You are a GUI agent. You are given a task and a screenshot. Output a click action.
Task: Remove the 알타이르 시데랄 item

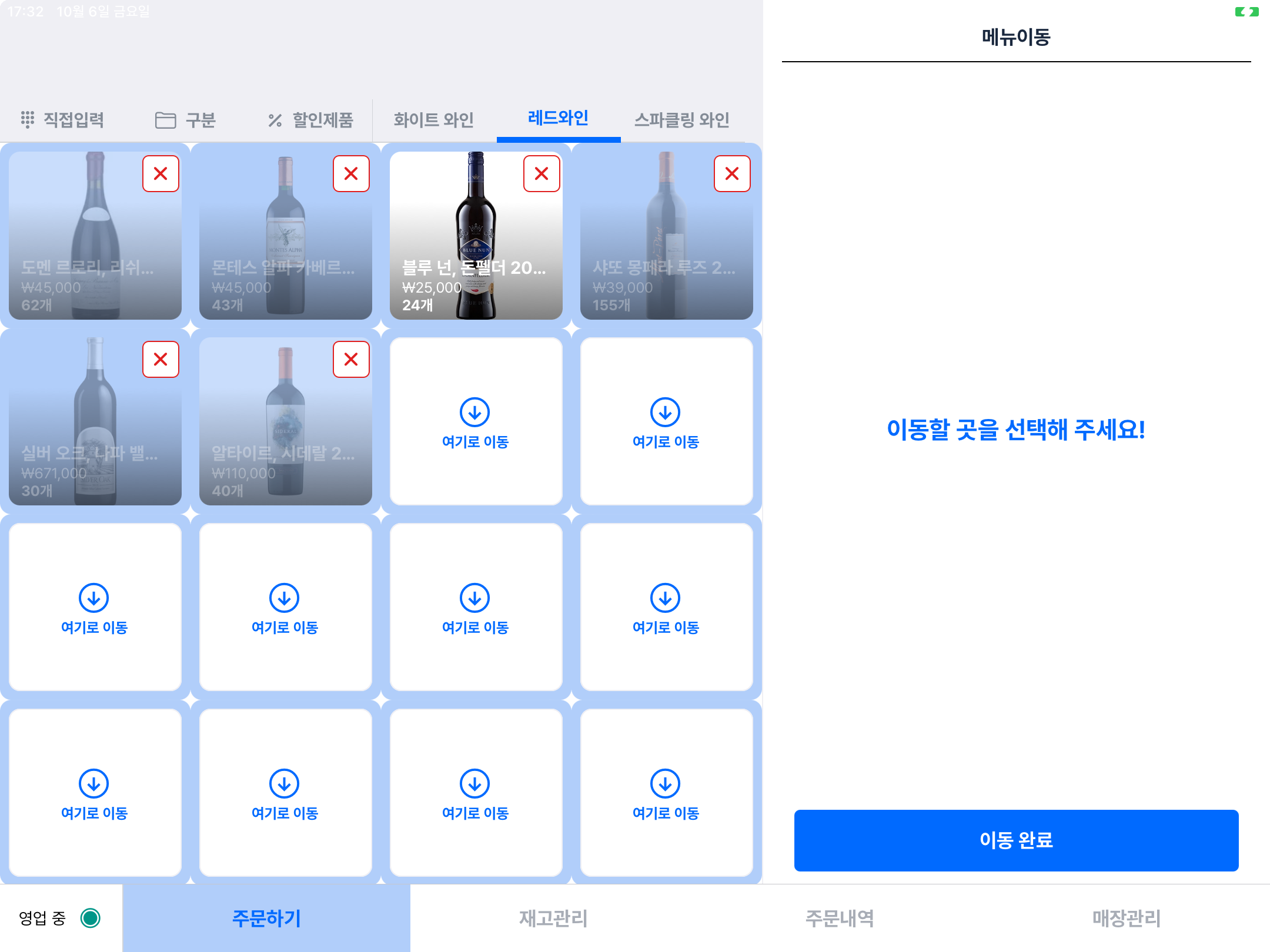coord(351,360)
